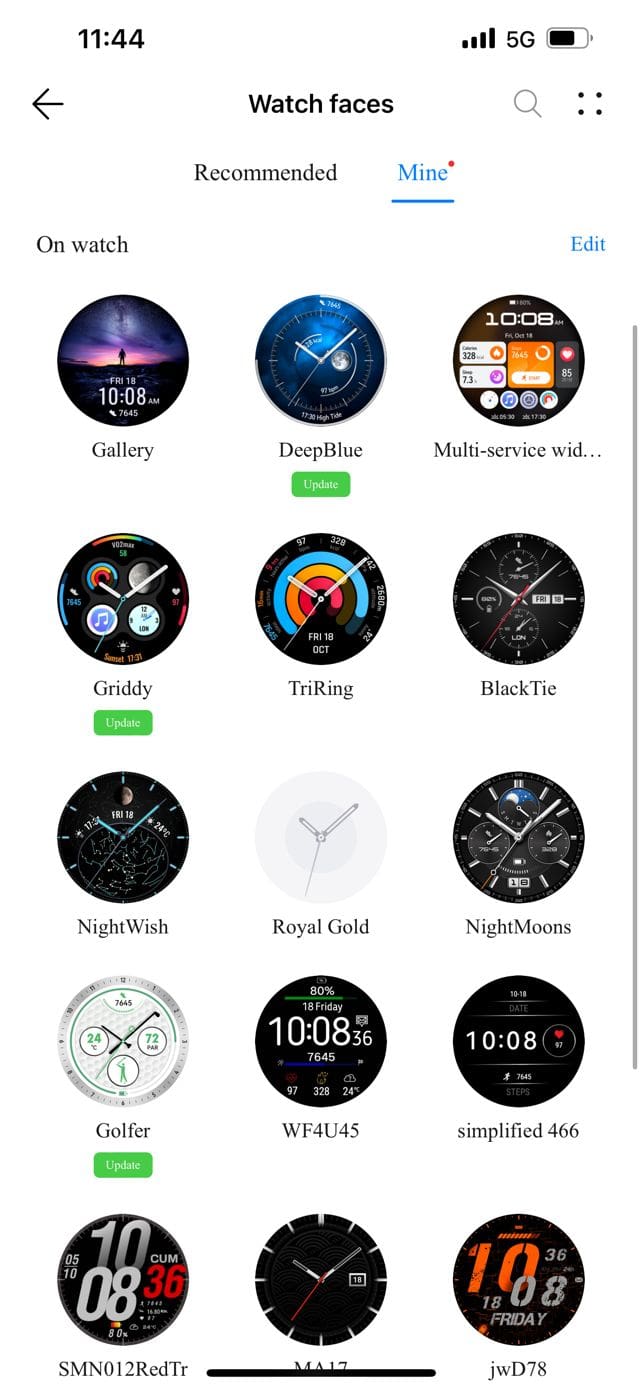
Task: Open the Gallery watch face
Action: [123, 360]
